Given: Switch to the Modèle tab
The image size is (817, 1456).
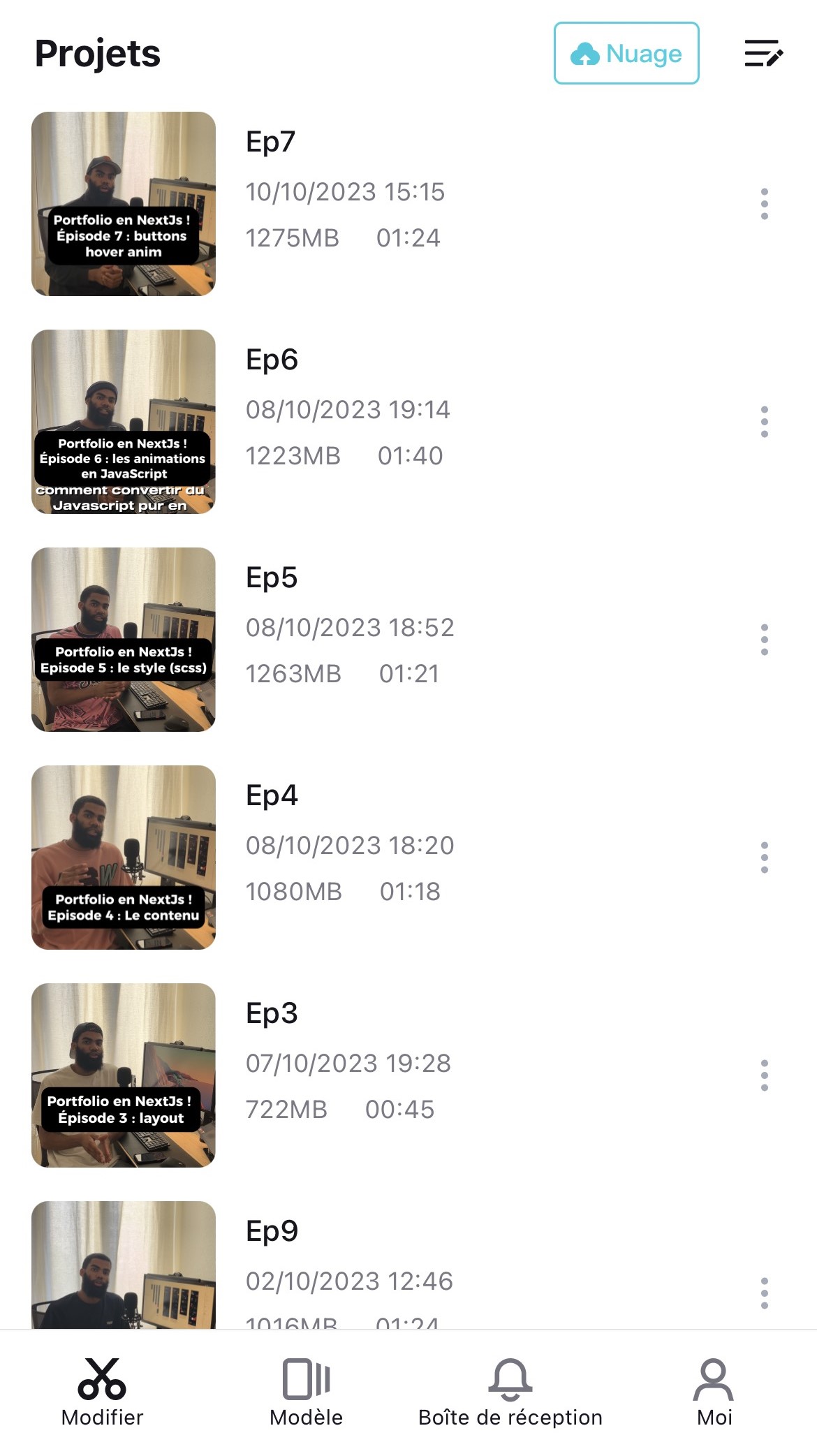Looking at the screenshot, I should pyautogui.click(x=306, y=1392).
